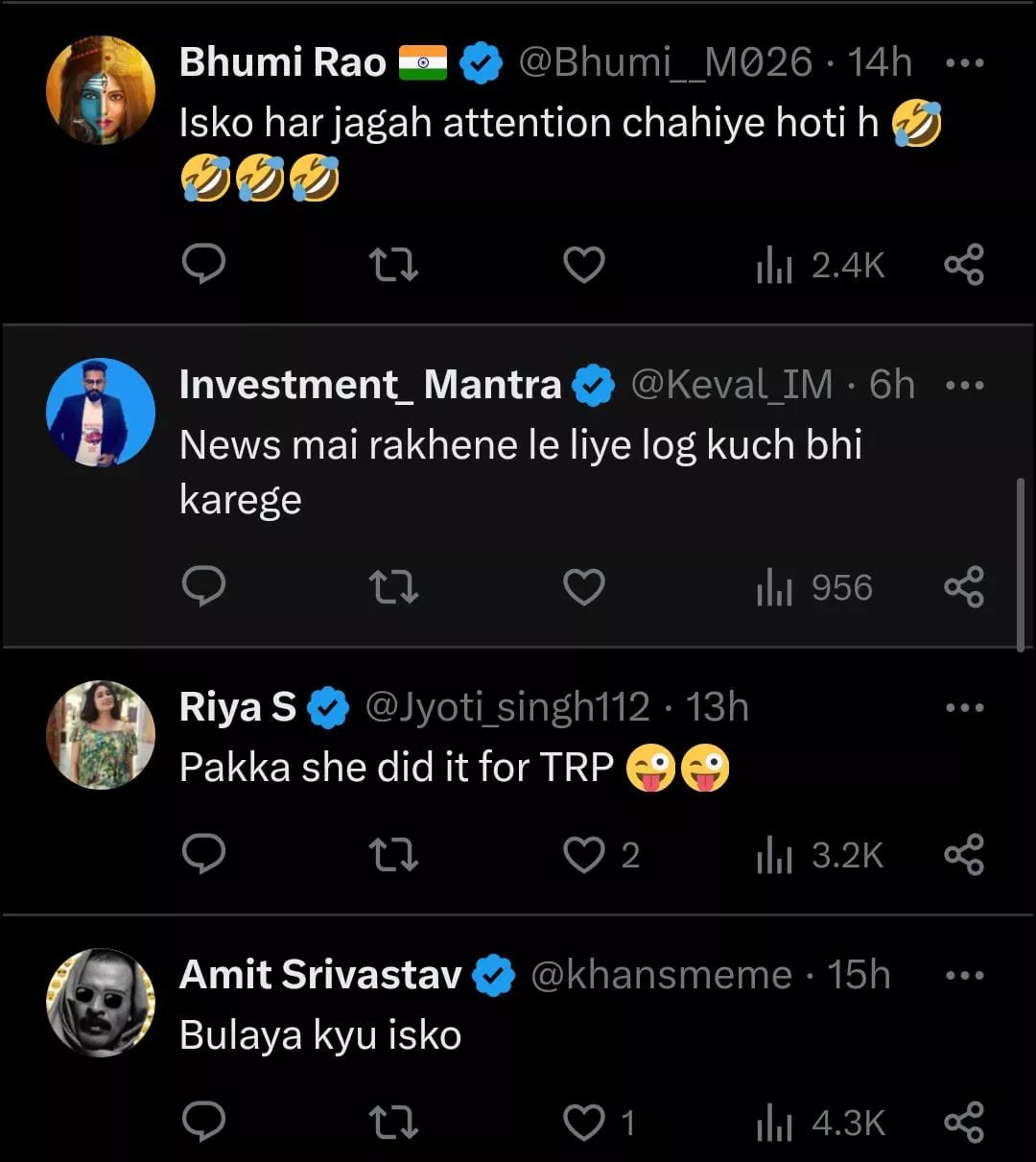Like Riya S's tweet about TRP
The width and height of the screenshot is (1036, 1162).
pos(583,854)
